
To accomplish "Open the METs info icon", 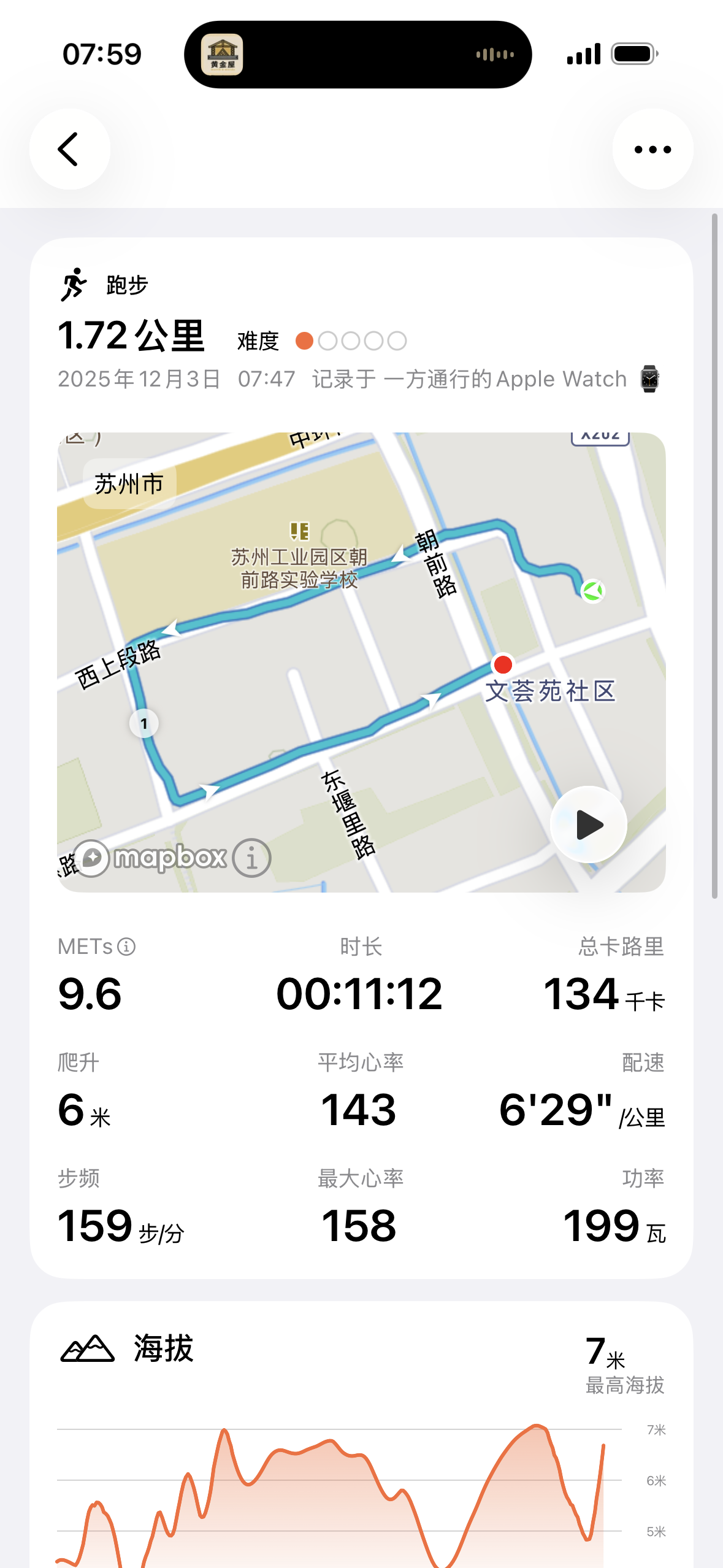I will click(126, 947).
